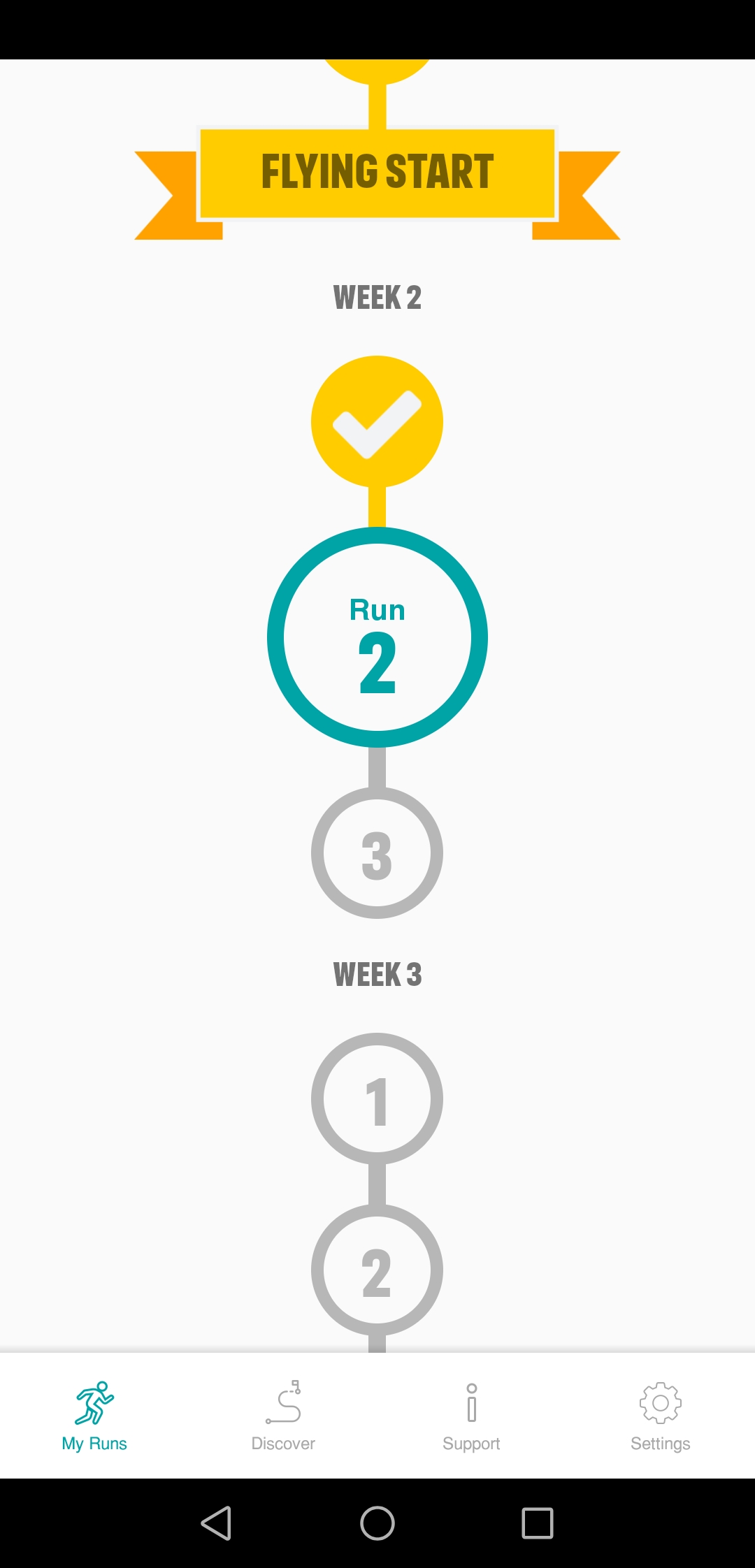Switch to the My Runs tab
Image resolution: width=755 pixels, height=1568 pixels.
94,1416
